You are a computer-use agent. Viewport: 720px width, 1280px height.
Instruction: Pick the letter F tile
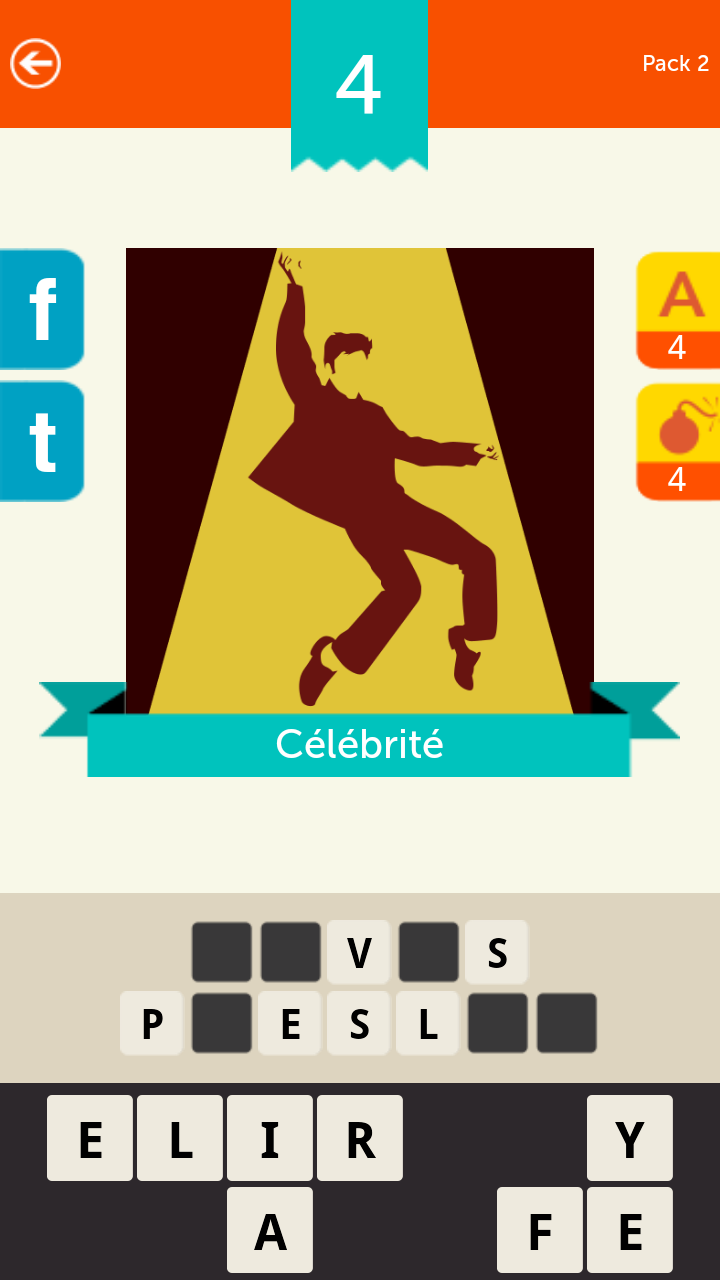click(x=540, y=1230)
